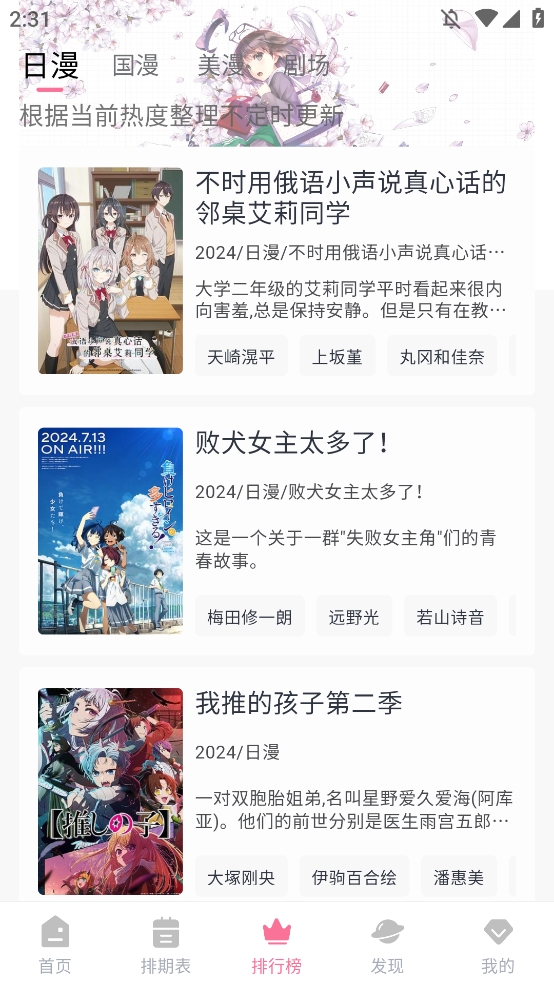Open the 发现 discover tab

pyautogui.click(x=387, y=944)
